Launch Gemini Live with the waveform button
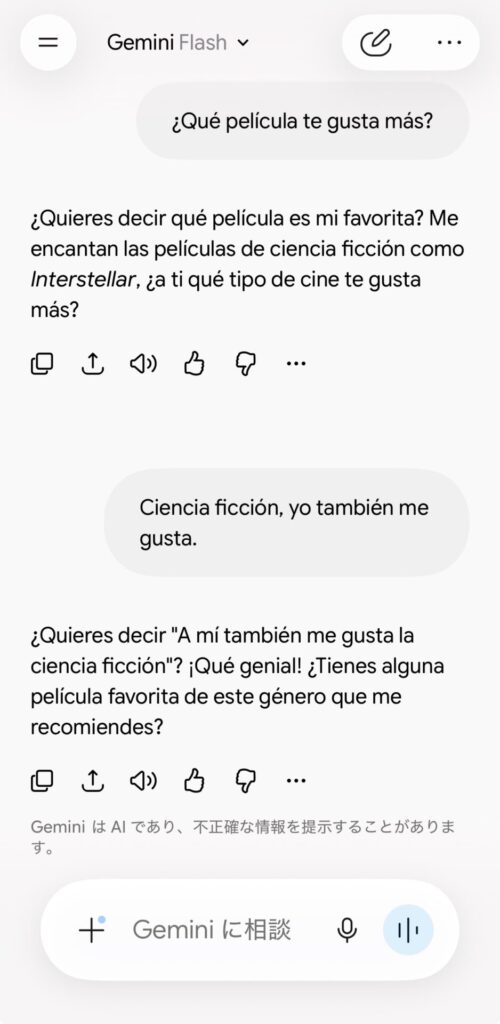This screenshot has width=500, height=1024. (408, 929)
